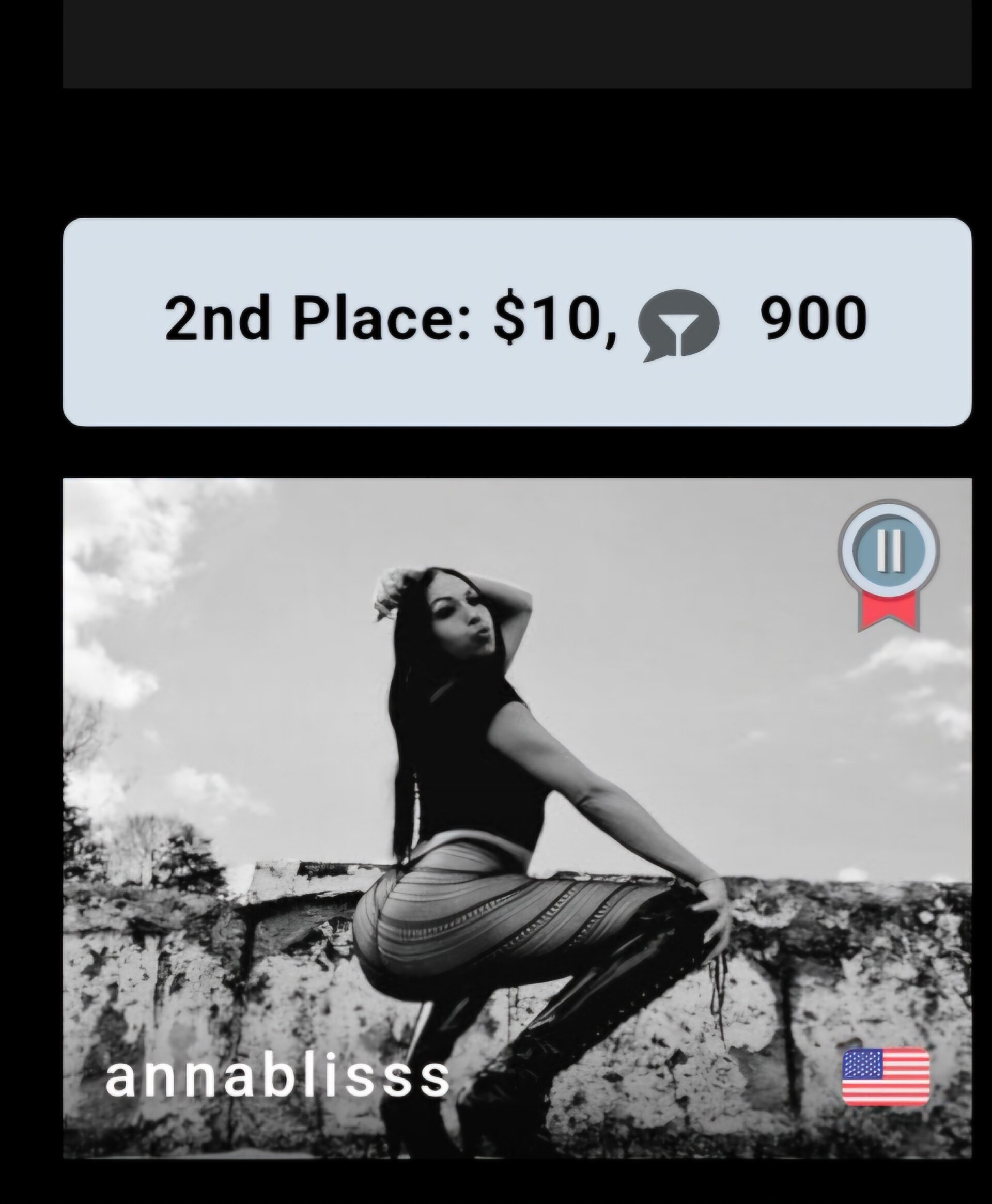
Task: Open annablisss's second-place profile card
Action: click(x=516, y=817)
